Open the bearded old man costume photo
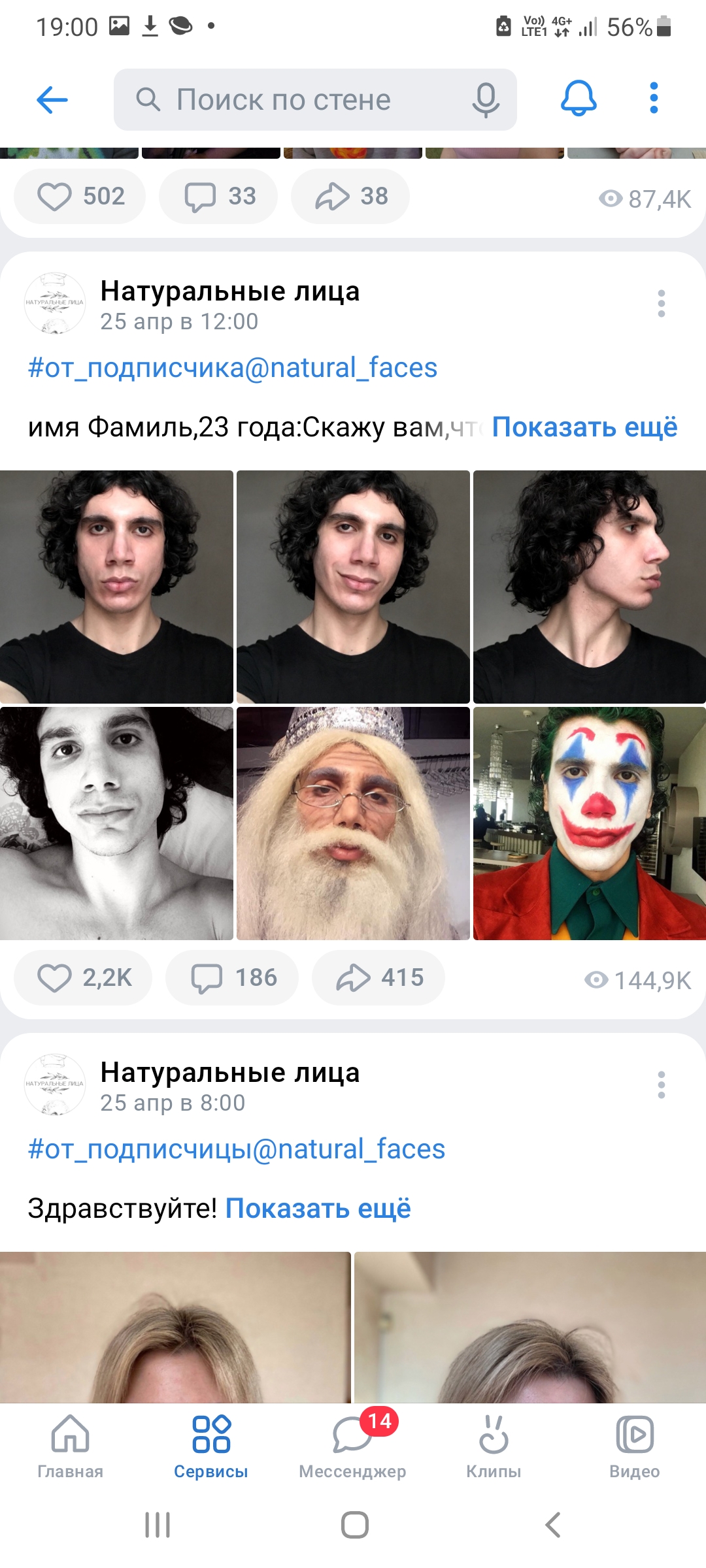Viewport: 706px width, 1568px height. point(353,823)
